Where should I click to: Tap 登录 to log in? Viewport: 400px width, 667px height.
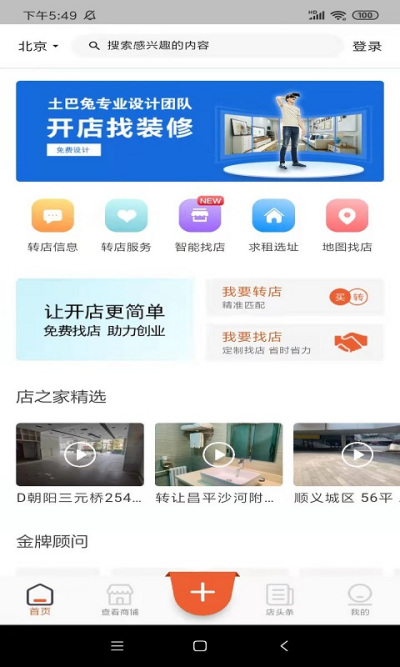point(367,46)
